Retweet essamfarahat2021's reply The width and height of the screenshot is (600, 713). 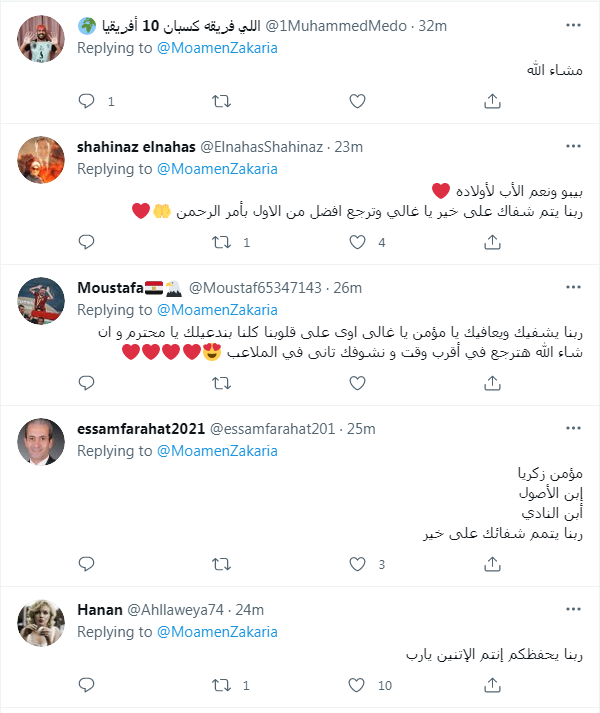(x=223, y=565)
